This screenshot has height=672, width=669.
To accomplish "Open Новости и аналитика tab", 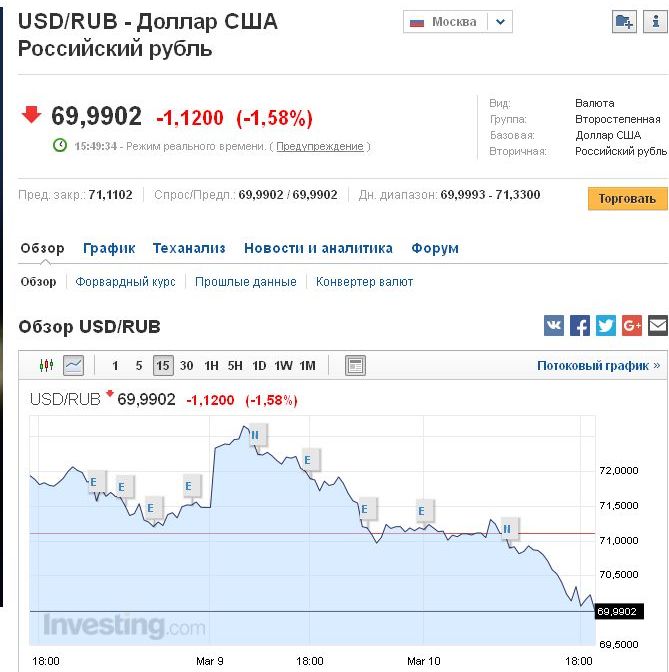I will 318,248.
